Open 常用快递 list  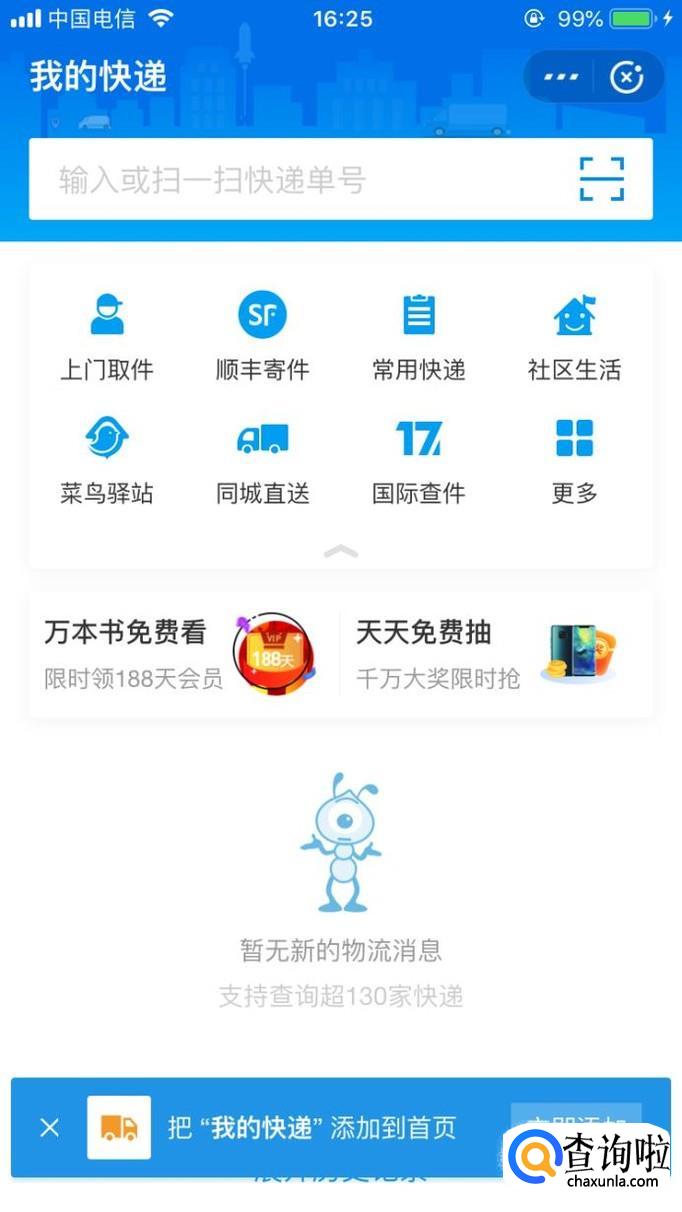coord(419,338)
